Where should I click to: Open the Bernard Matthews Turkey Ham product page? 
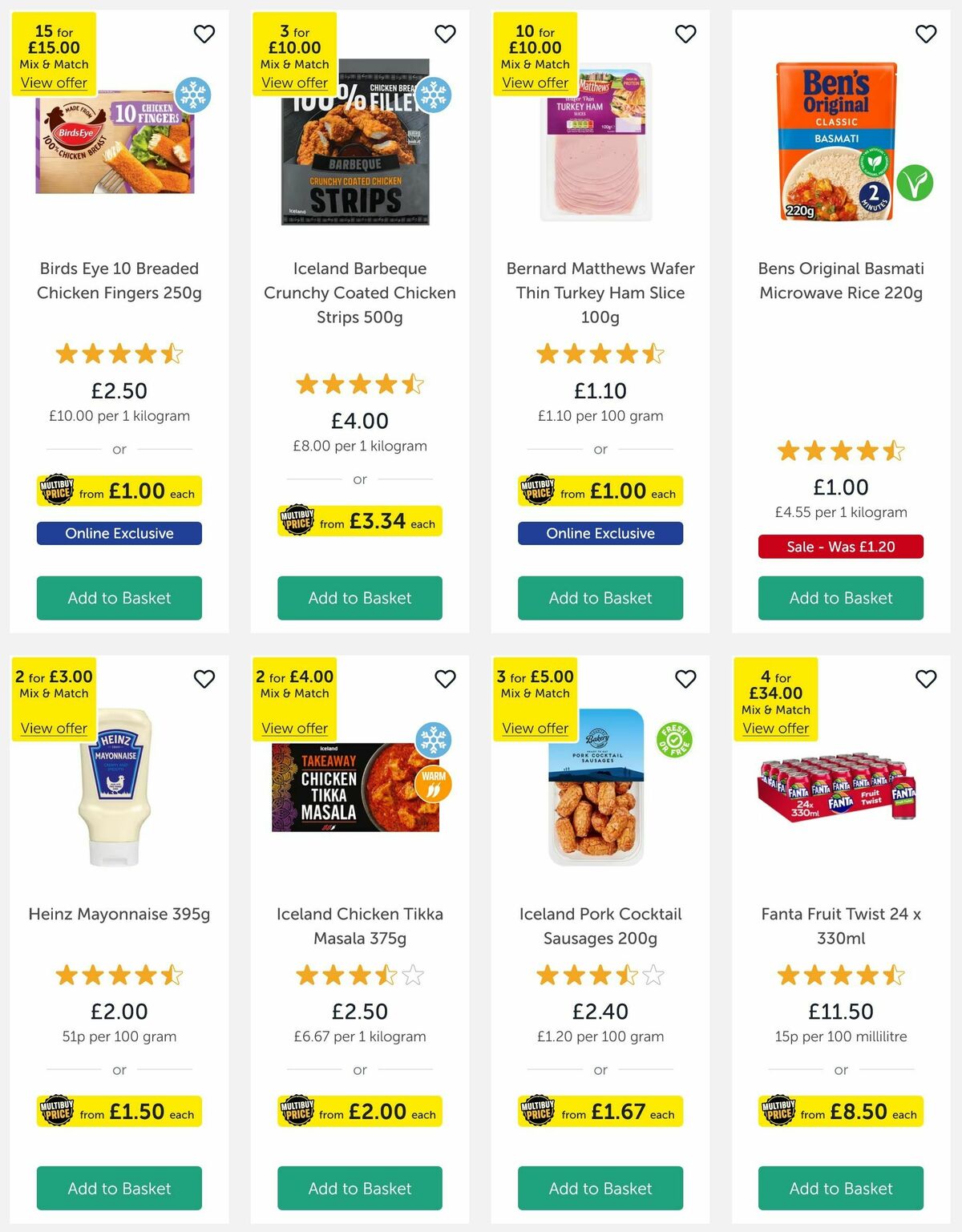(600, 293)
